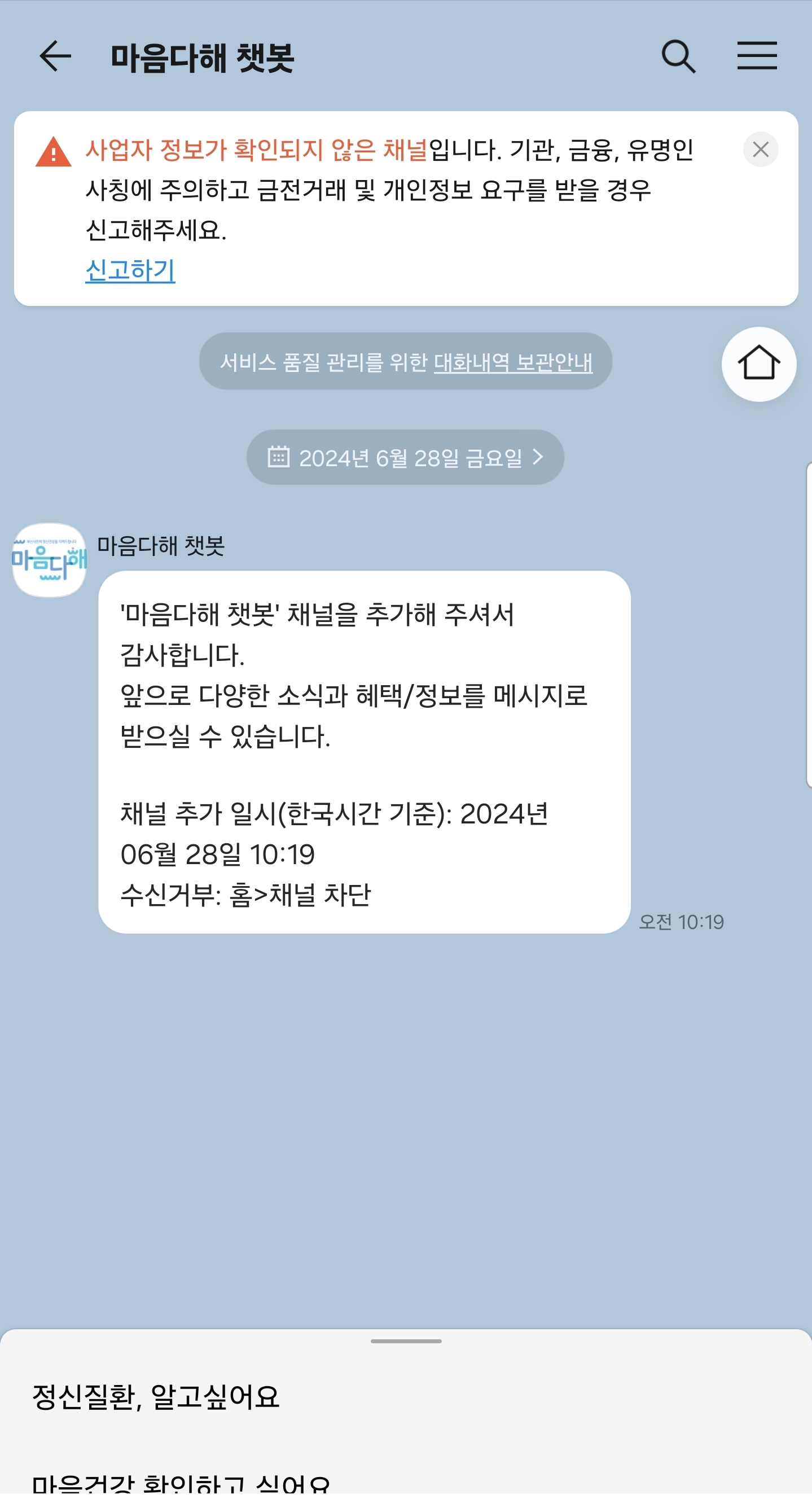Open the channel home button
Screen dimensions: 812x1503
pos(758,364)
